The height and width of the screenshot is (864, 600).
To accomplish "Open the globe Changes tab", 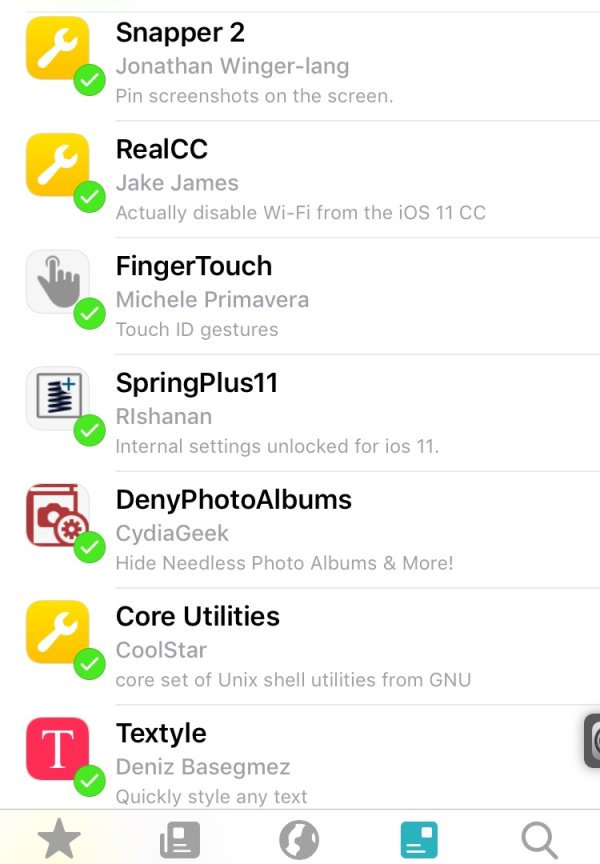I will [300, 838].
